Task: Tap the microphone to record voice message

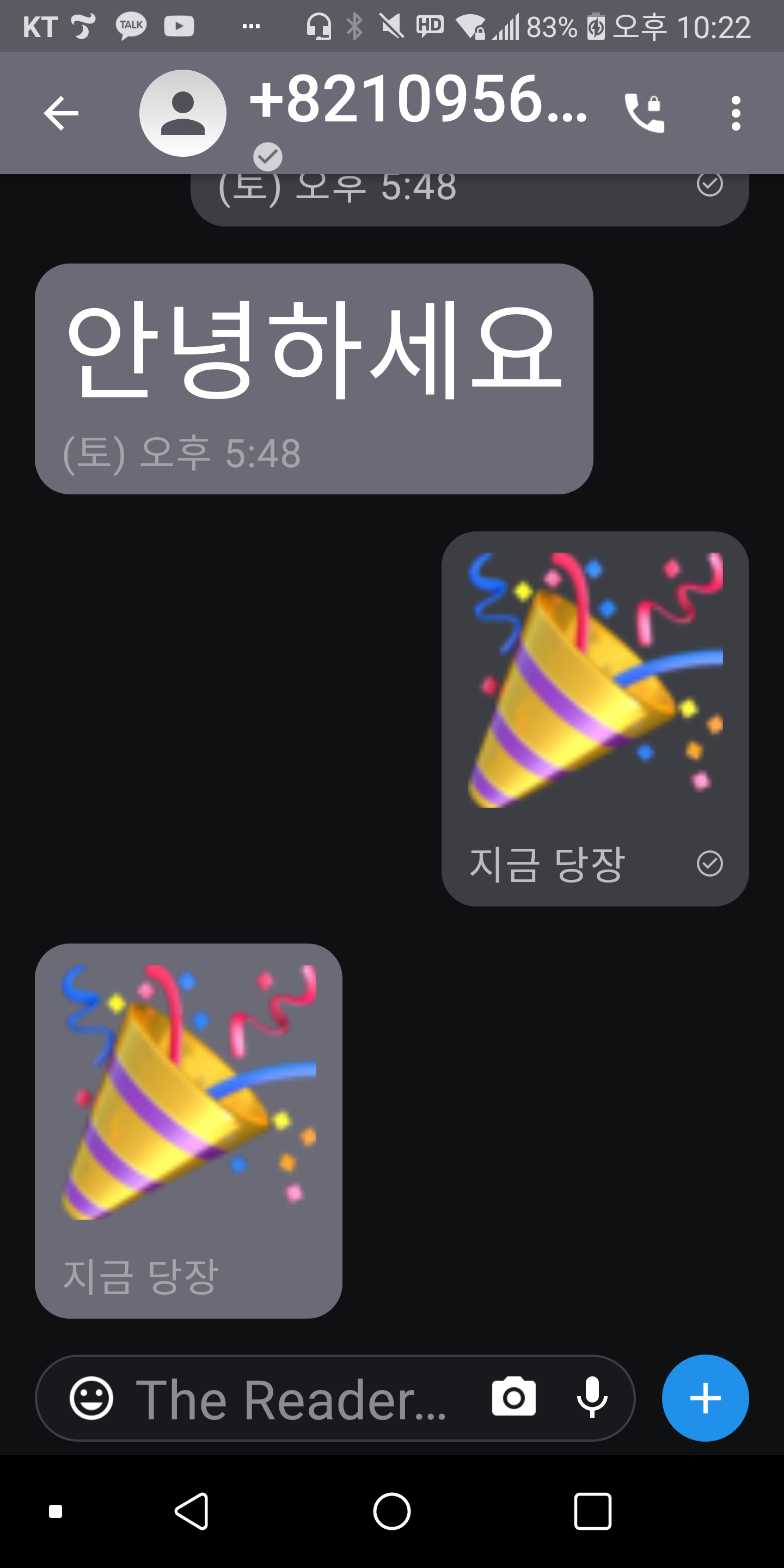Action: tap(592, 1398)
